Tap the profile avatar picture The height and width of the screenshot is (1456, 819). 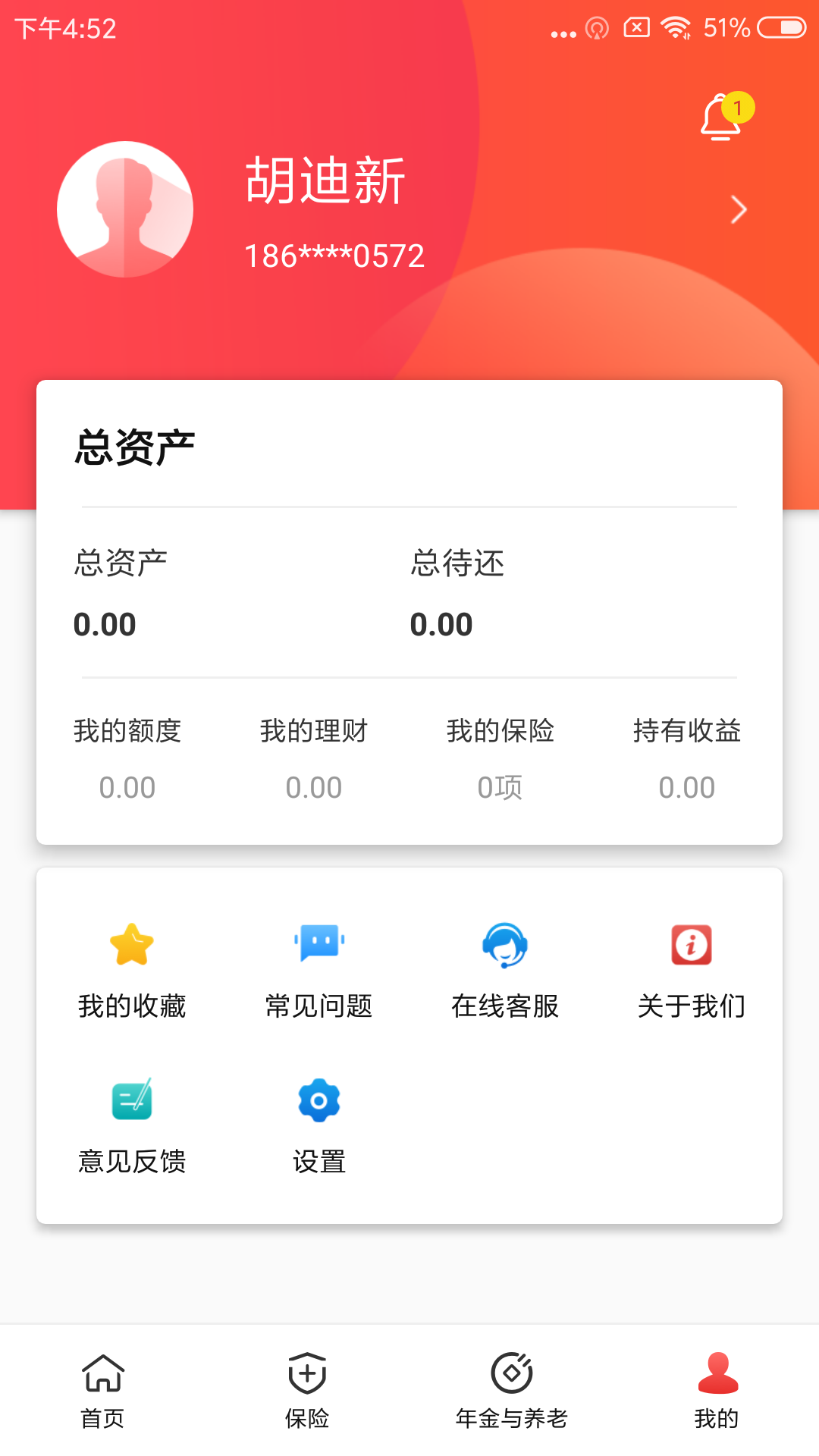click(125, 209)
